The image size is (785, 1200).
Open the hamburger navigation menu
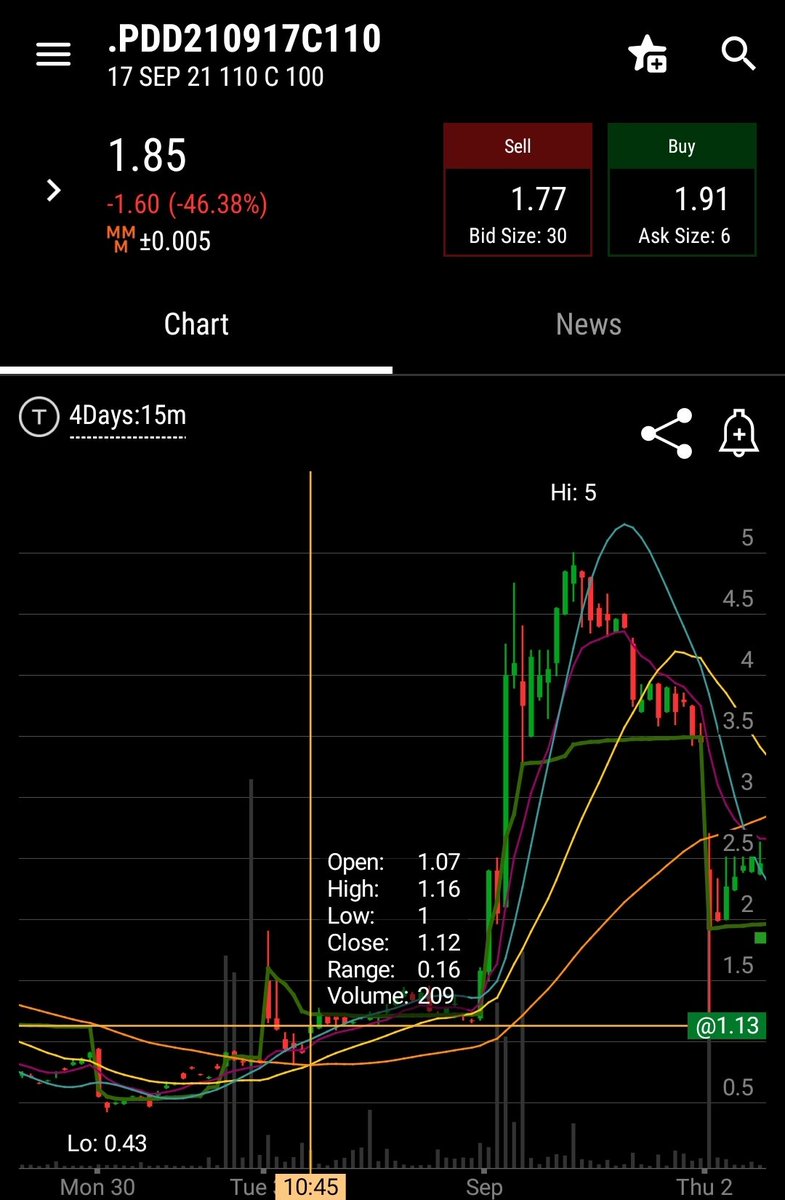tap(53, 55)
